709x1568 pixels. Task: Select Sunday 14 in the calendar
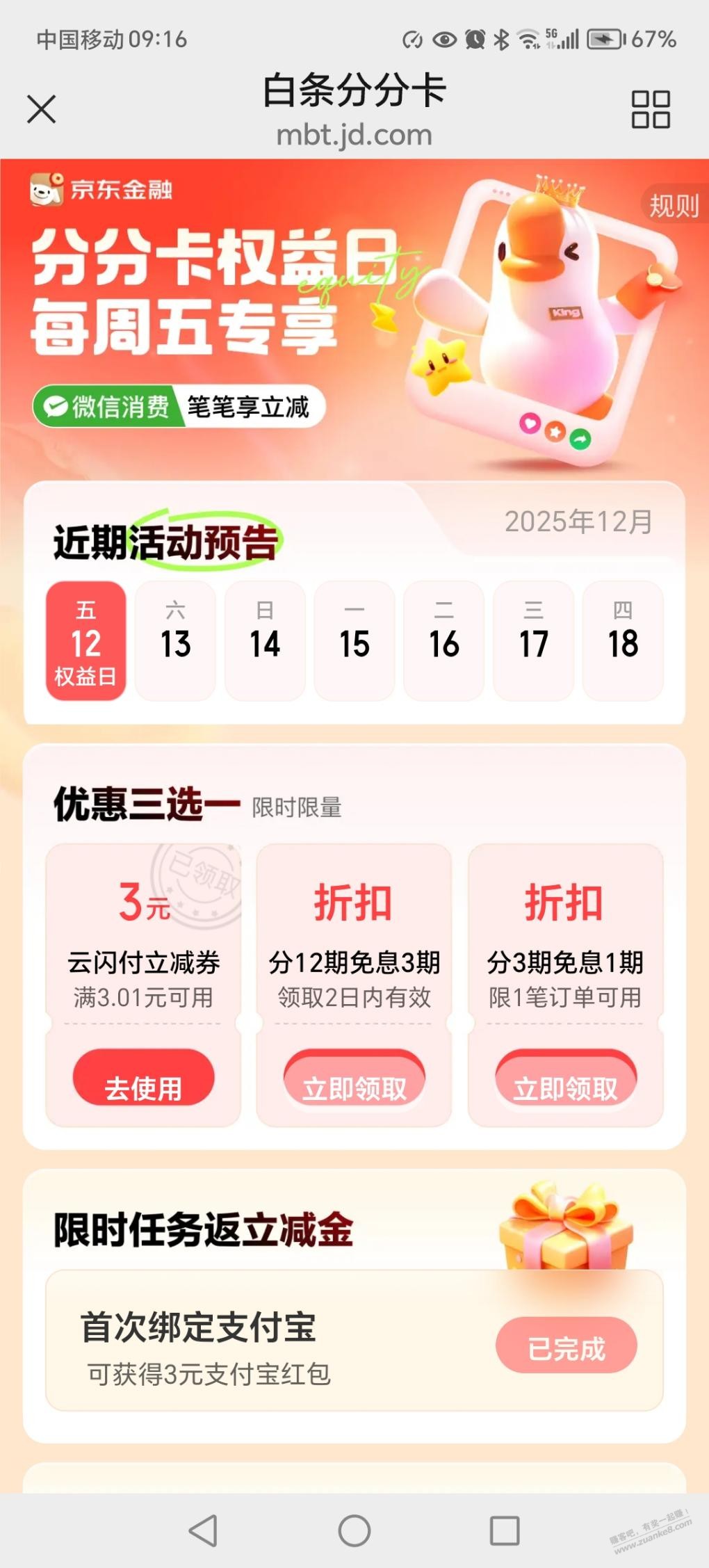point(265,640)
